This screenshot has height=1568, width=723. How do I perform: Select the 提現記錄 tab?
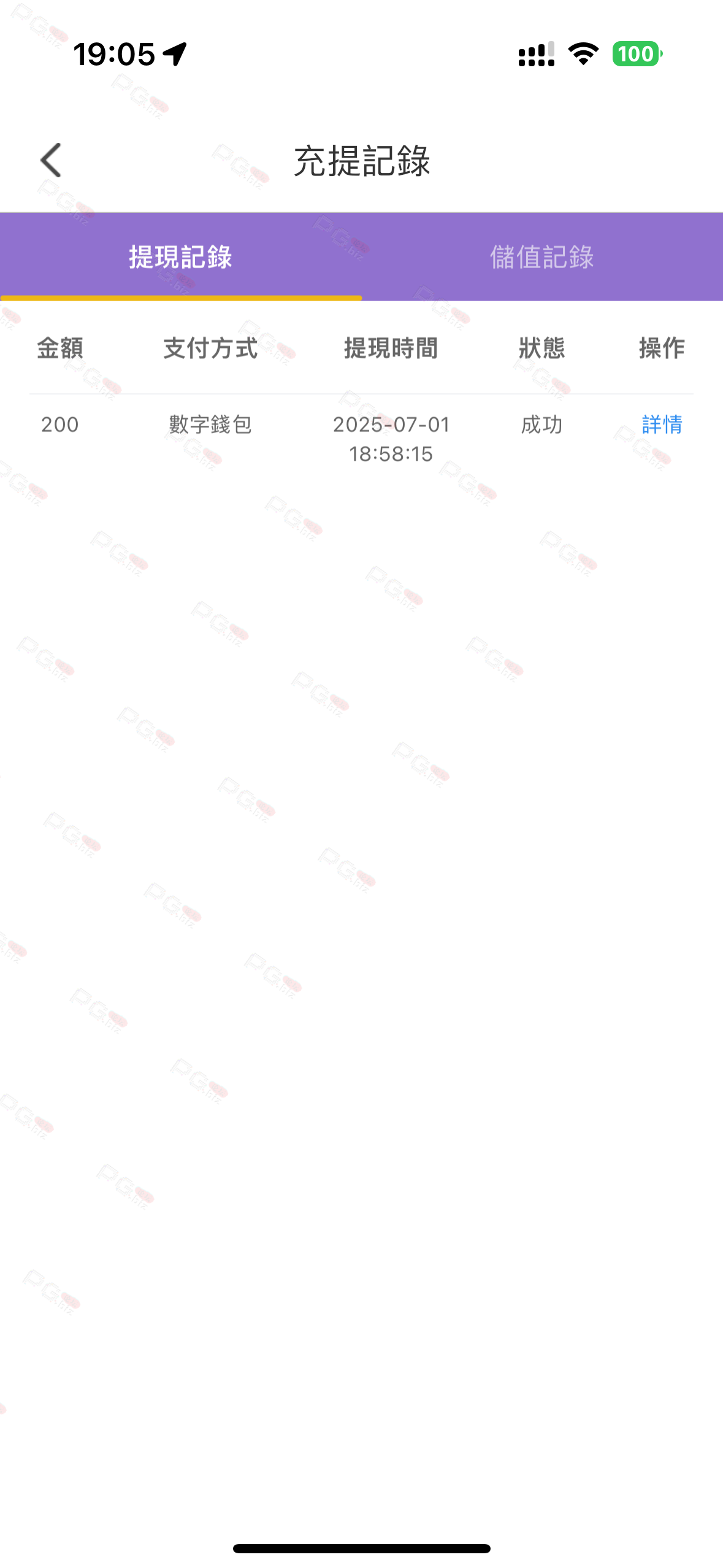180,257
